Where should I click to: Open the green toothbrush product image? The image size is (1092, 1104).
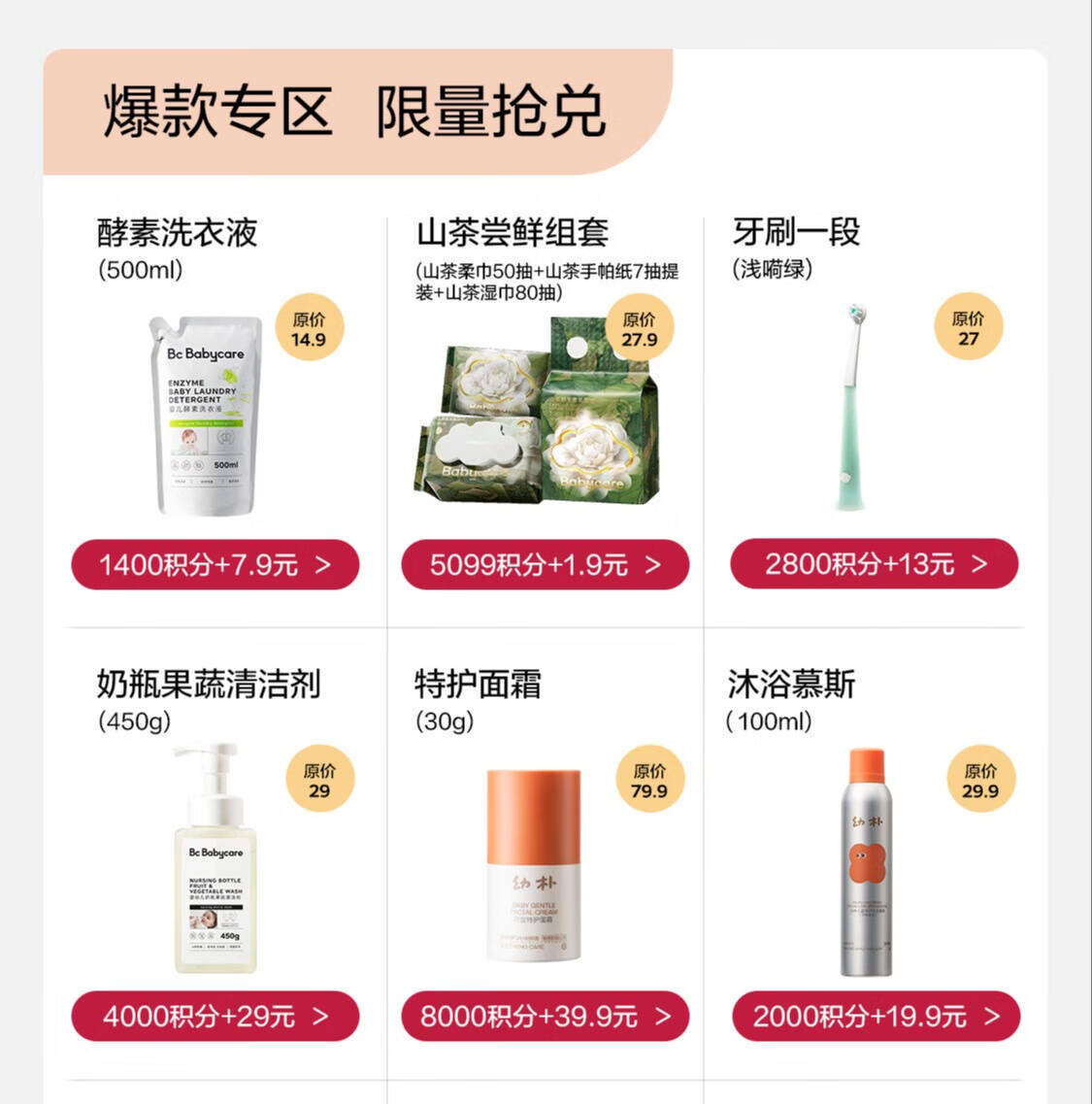(851, 408)
